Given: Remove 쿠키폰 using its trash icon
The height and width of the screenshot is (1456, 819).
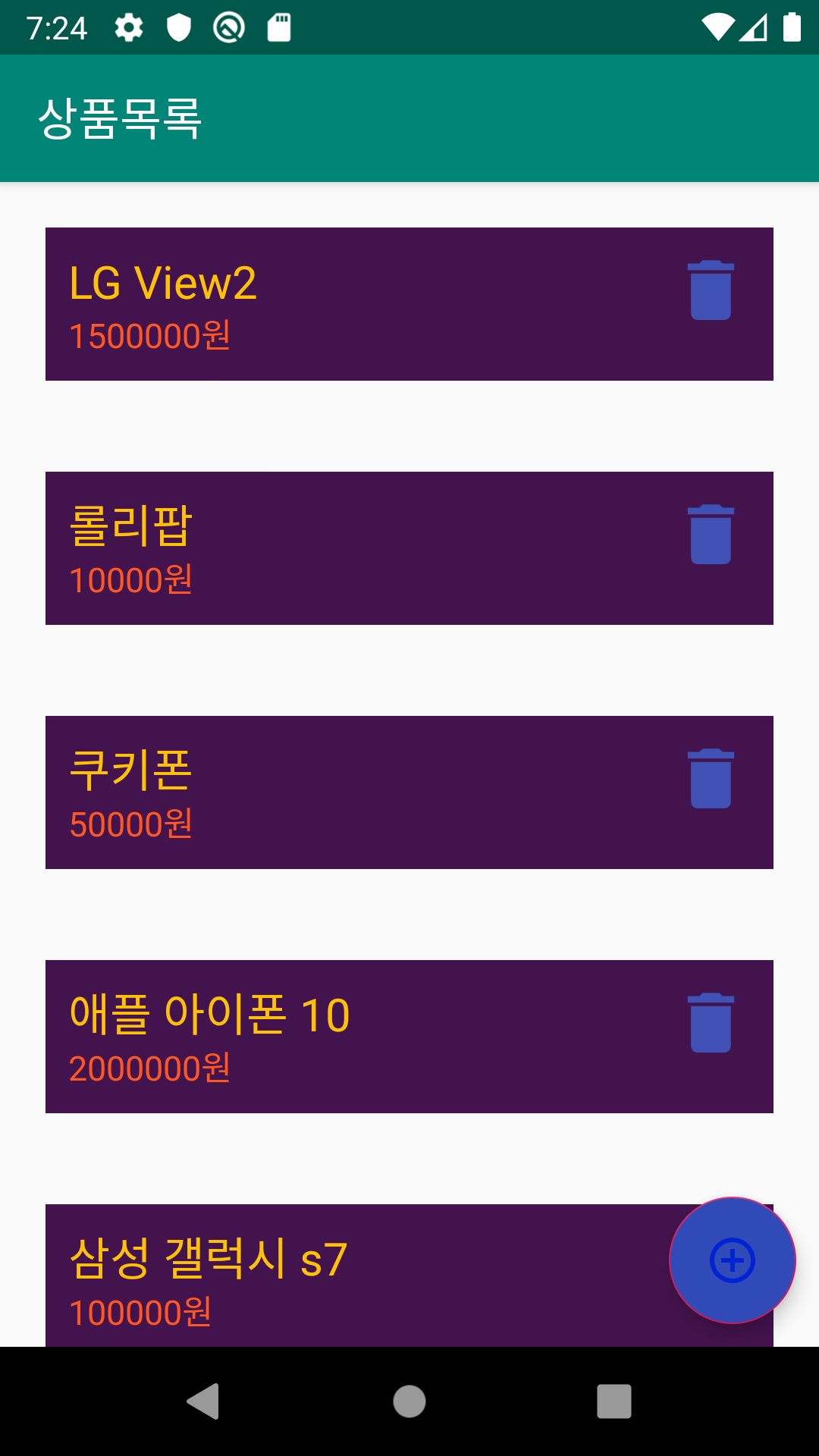Looking at the screenshot, I should coord(711,778).
